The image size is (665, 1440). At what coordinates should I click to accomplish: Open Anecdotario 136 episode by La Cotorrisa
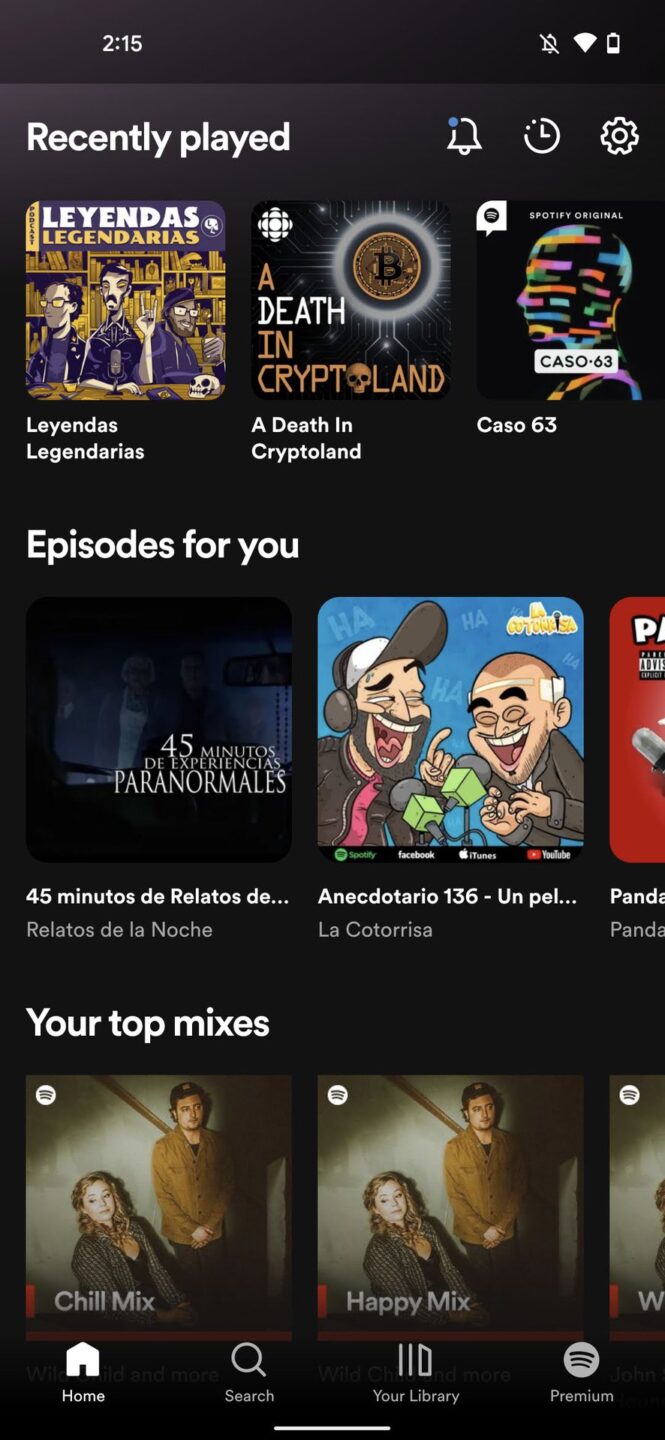tap(450, 730)
